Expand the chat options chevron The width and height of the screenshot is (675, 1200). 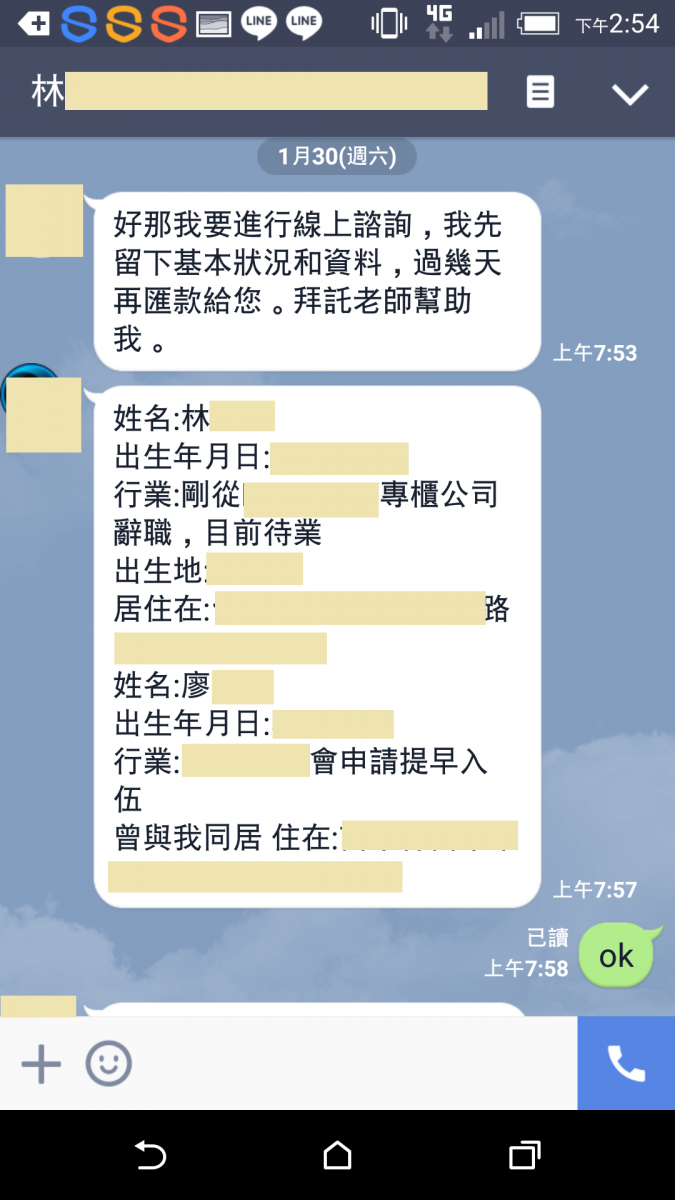coord(630,94)
